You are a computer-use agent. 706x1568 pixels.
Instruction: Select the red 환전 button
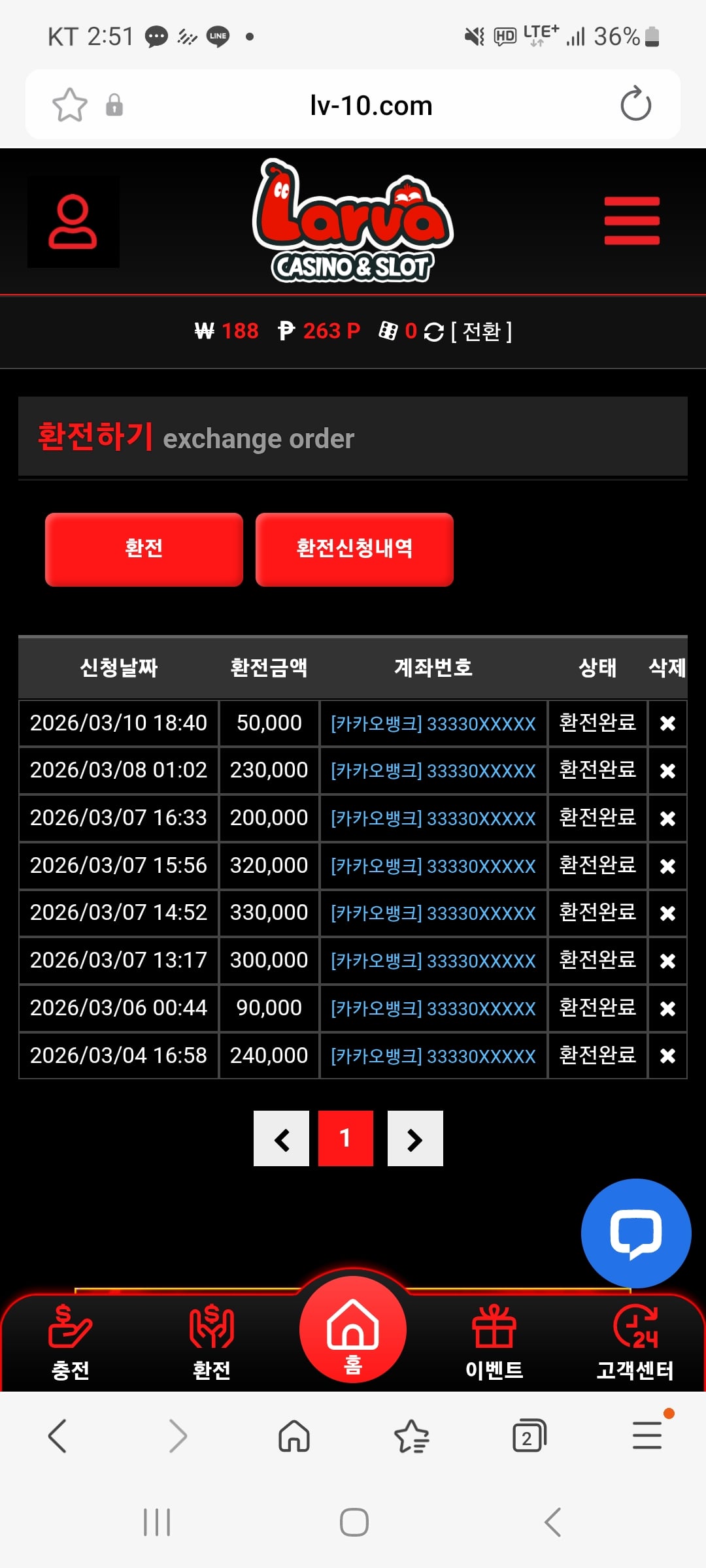(144, 549)
